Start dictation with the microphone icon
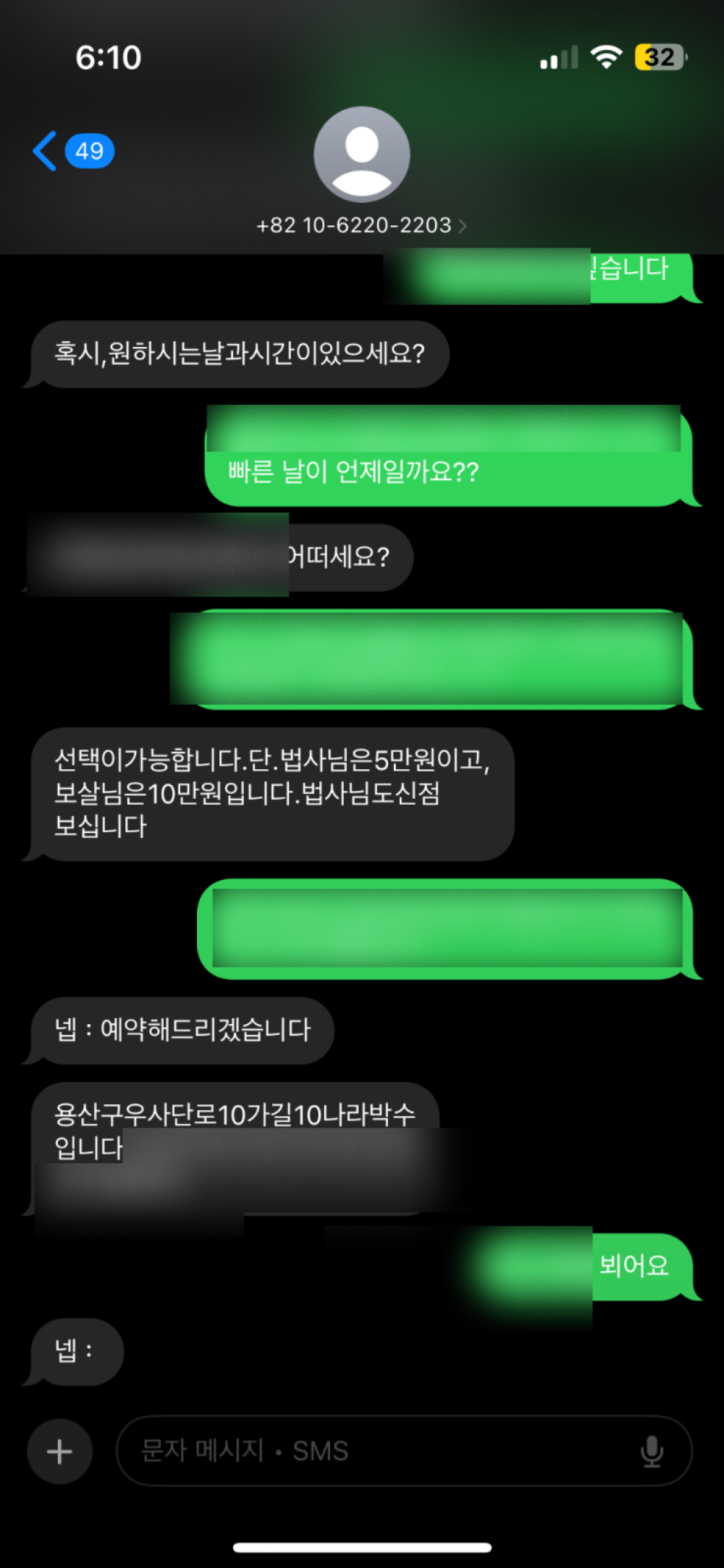Screen dimensions: 724x1568 [x=652, y=1451]
